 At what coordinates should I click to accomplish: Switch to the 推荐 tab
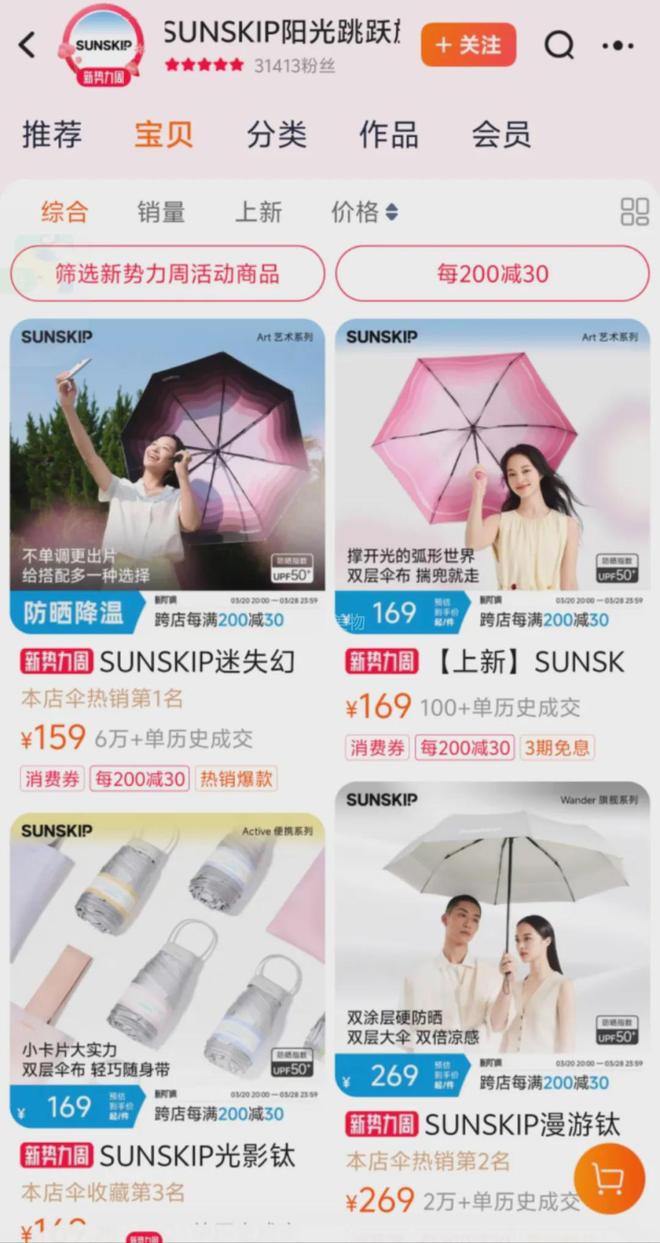[x=52, y=135]
